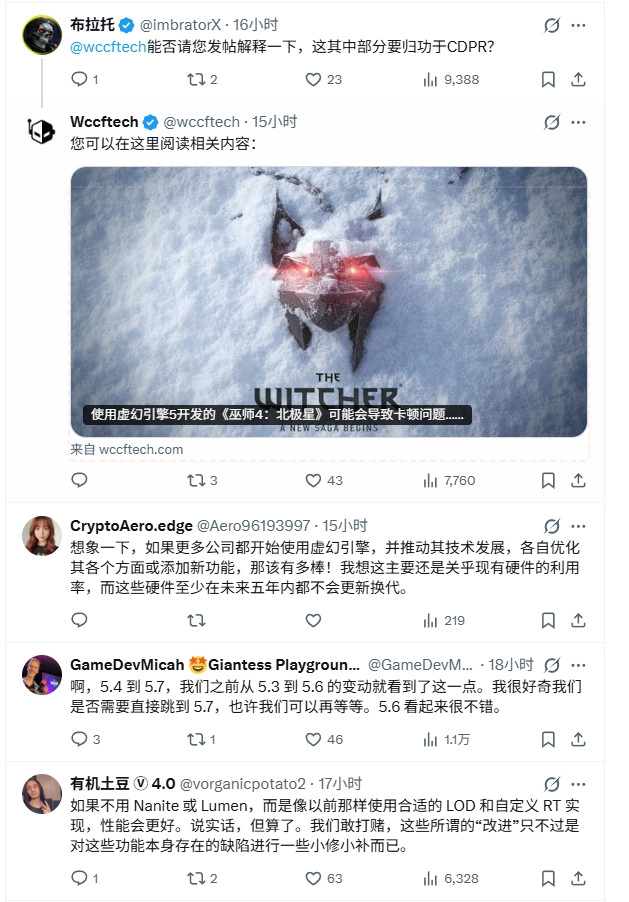
Task: Repost the Wccftech reply
Action: click(x=196, y=480)
